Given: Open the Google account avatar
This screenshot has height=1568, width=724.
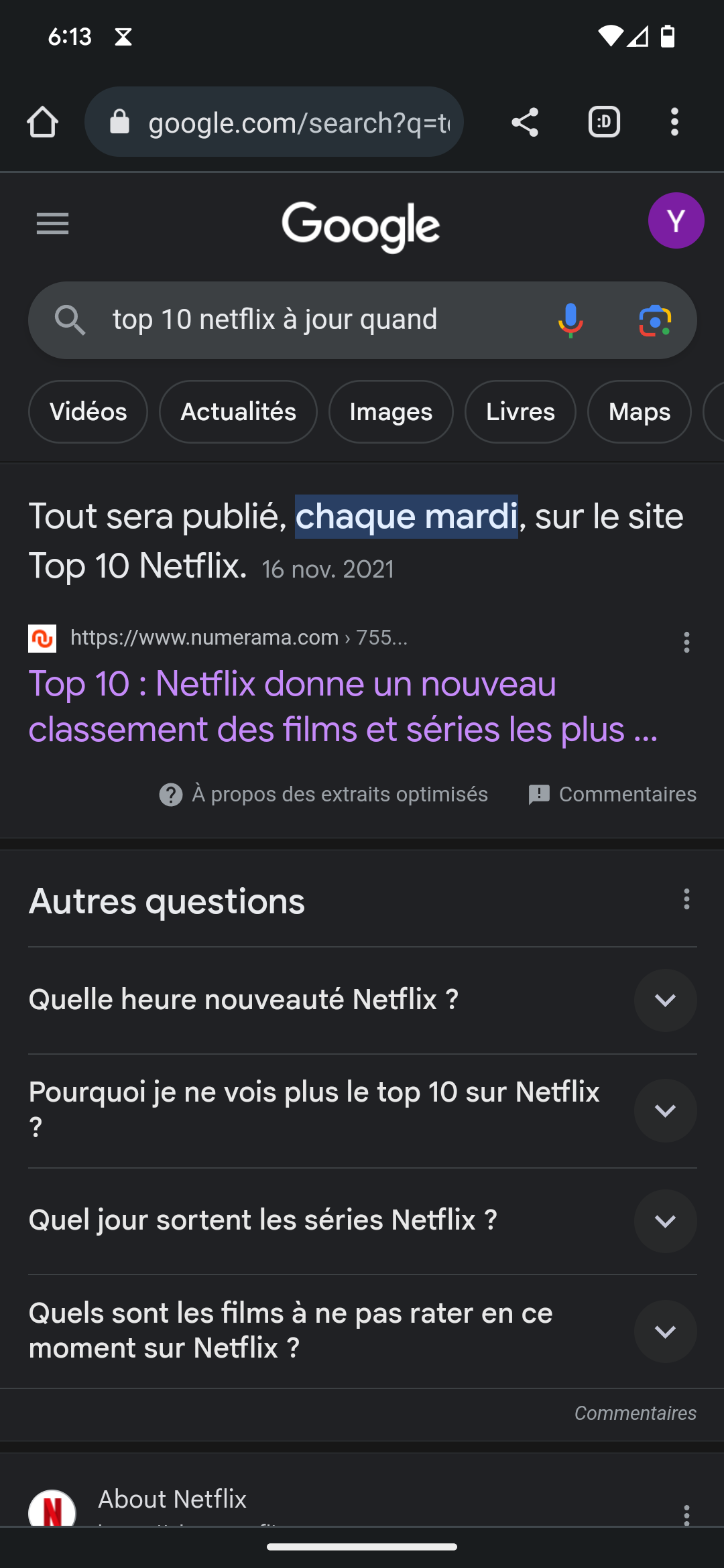Looking at the screenshot, I should pyautogui.click(x=676, y=221).
